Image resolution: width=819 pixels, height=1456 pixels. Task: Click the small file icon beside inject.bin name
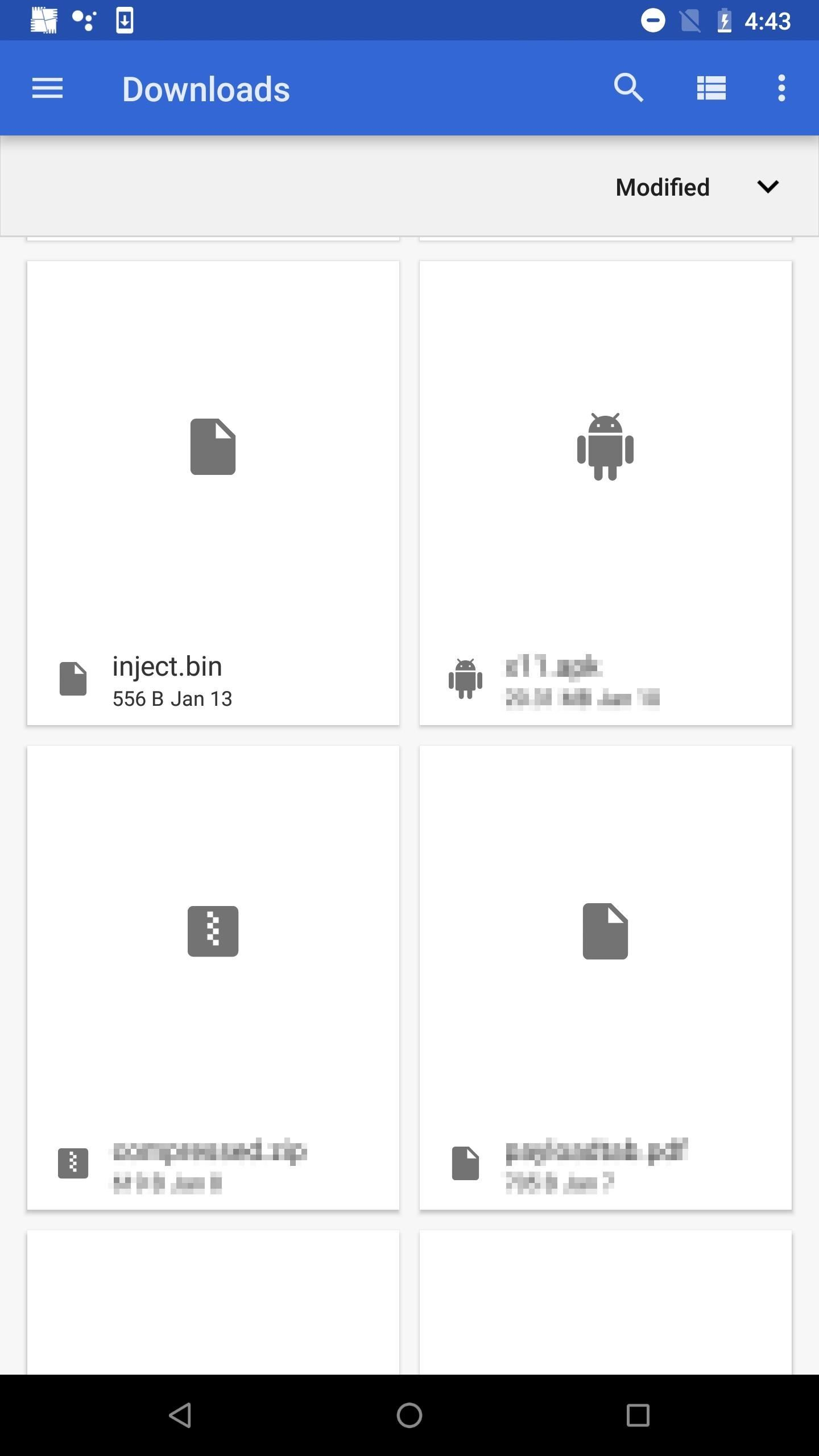pyautogui.click(x=72, y=678)
